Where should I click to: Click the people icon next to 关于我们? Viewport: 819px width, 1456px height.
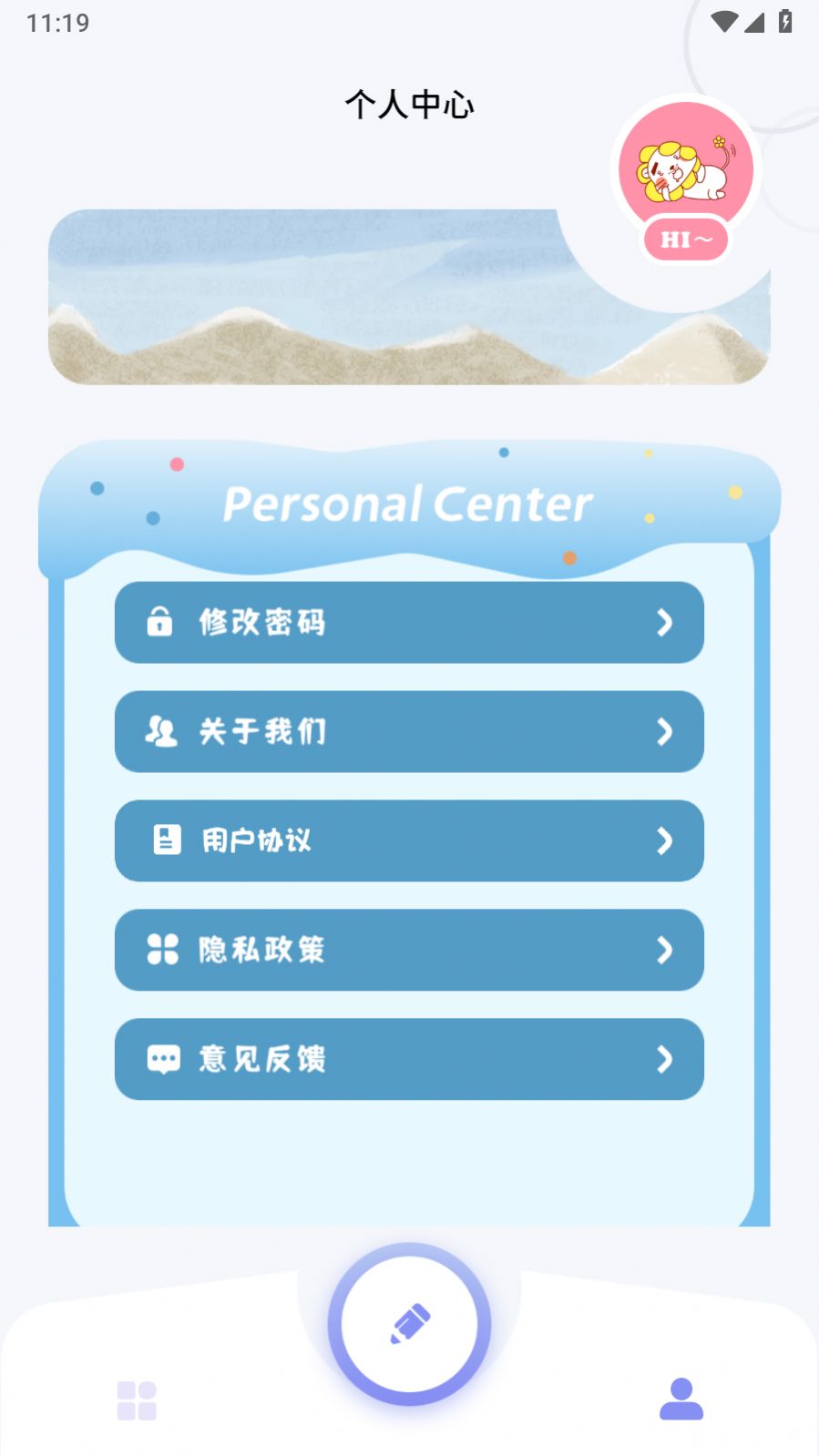[x=162, y=732]
